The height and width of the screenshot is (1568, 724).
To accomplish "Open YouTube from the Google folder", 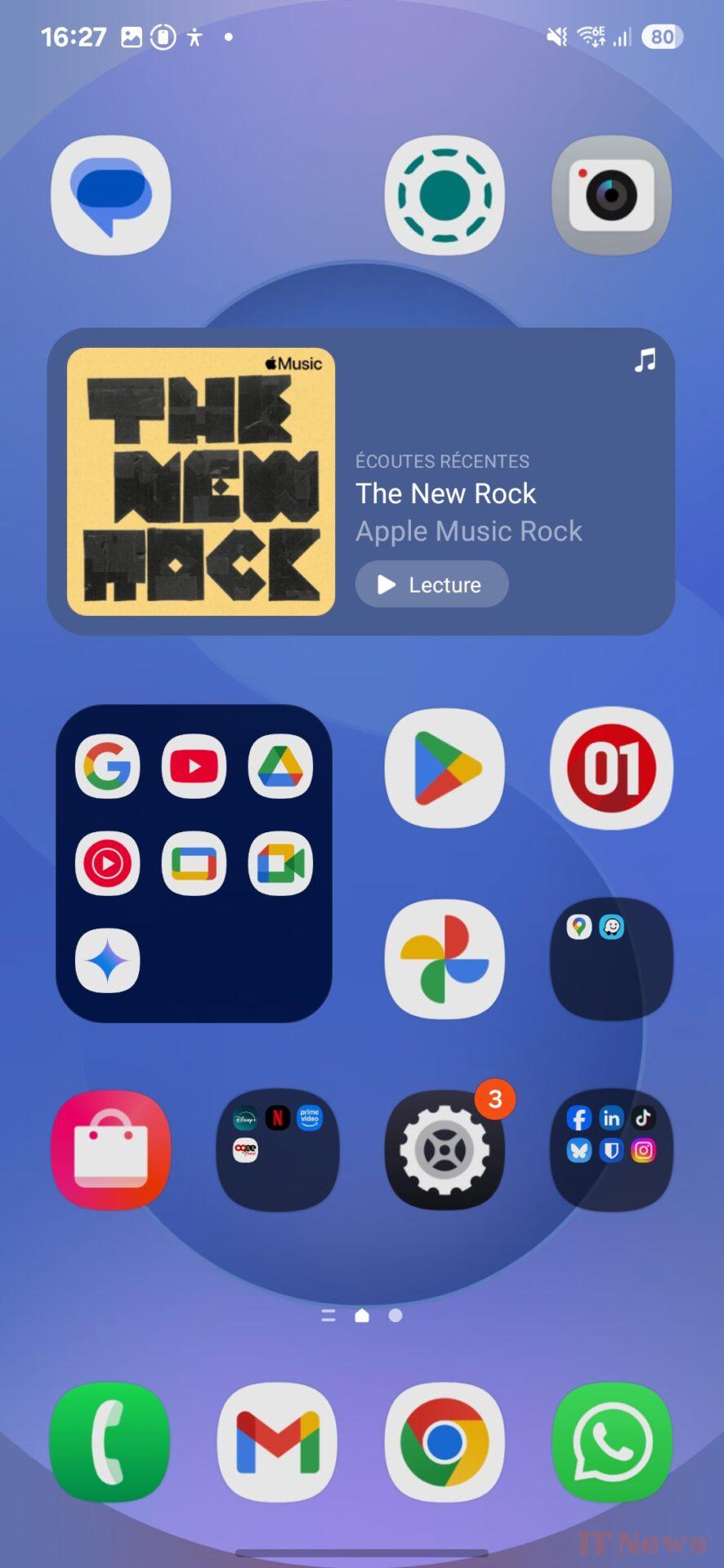I will pyautogui.click(x=194, y=766).
